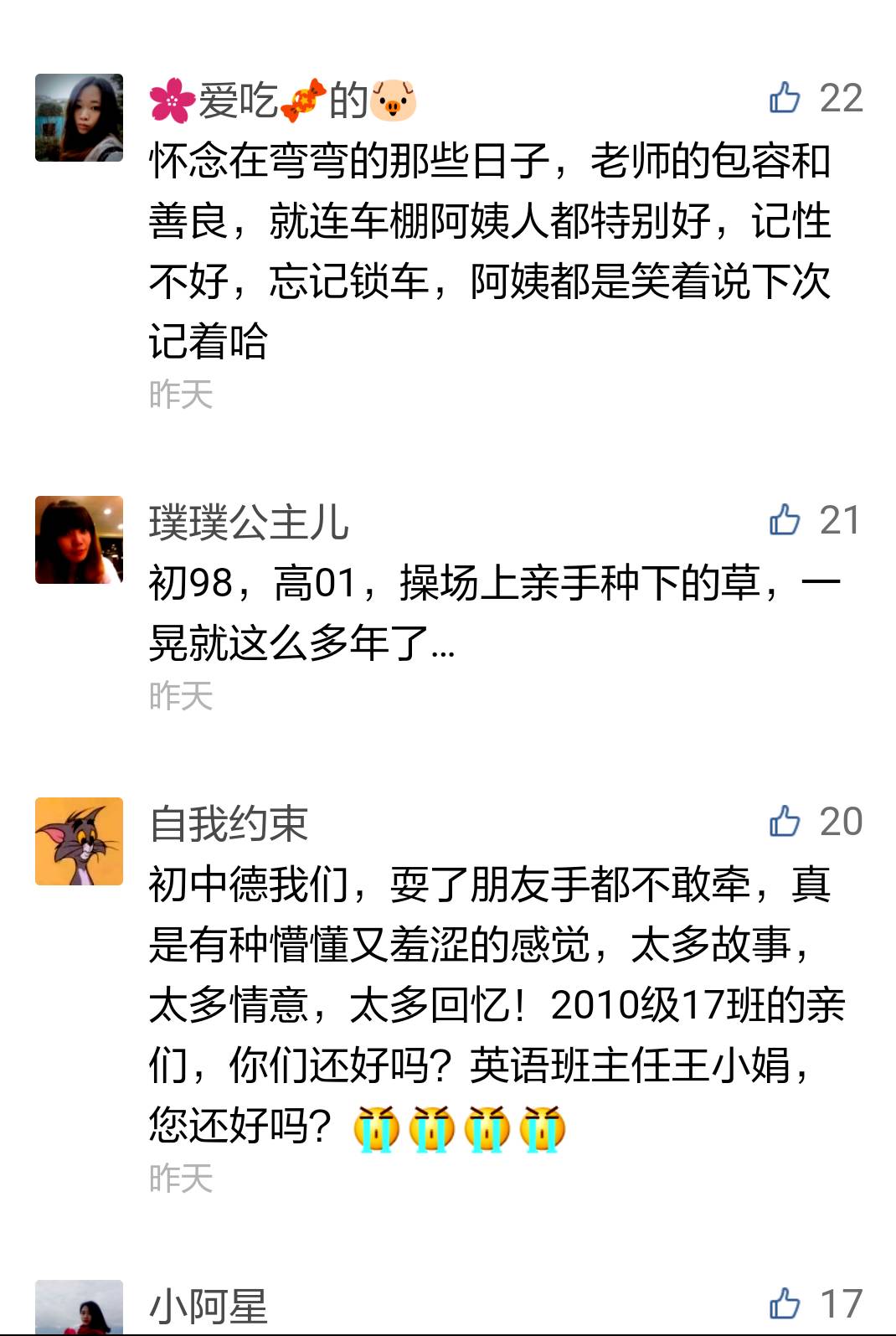Like the comment by 爱吃的 with 22 likes
Viewport: 896px width, 1336px height.
(x=785, y=98)
